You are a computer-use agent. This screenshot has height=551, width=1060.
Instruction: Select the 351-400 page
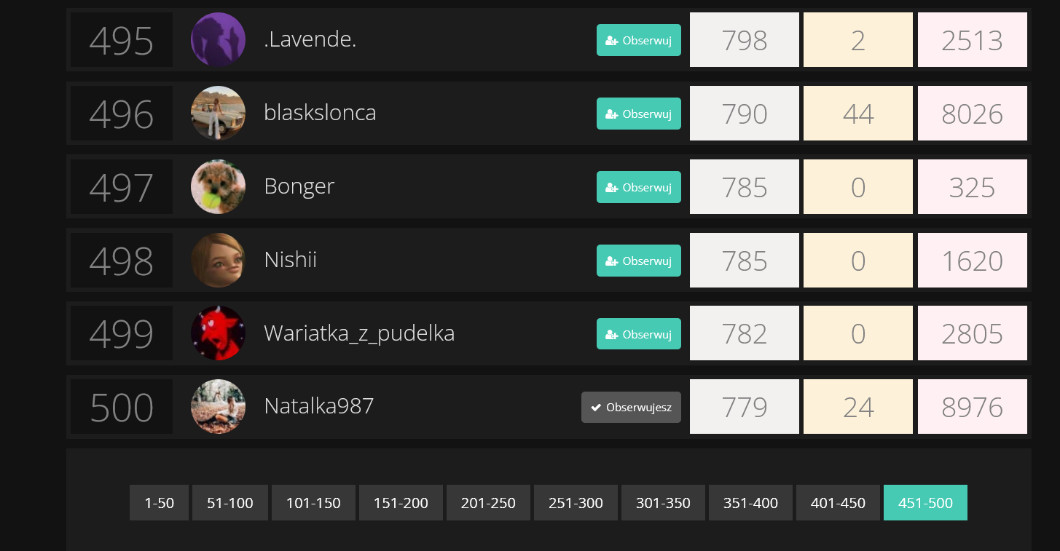tap(750, 503)
